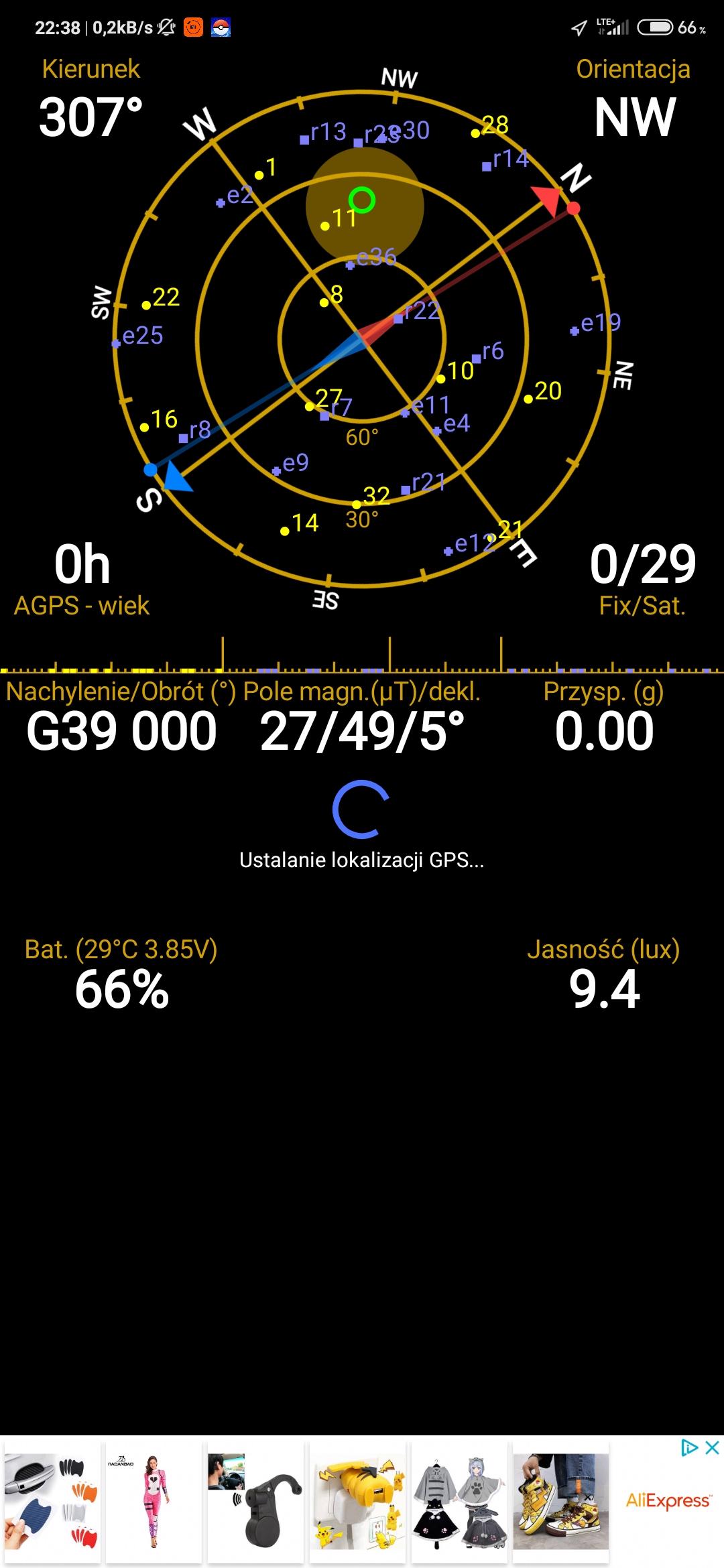Open the Pikachu charger ad tile

click(357, 1501)
